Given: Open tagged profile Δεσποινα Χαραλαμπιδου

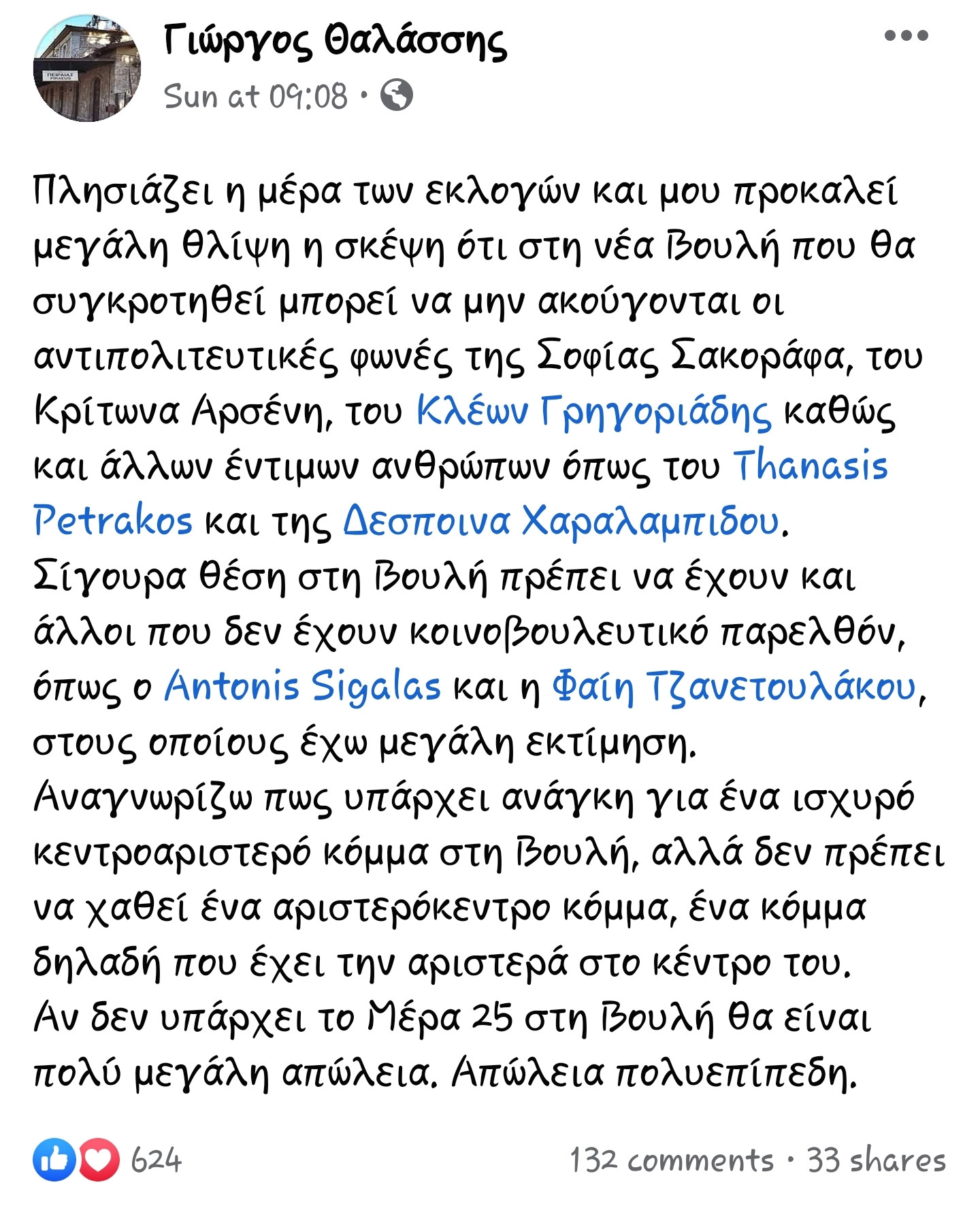Looking at the screenshot, I should 561,521.
